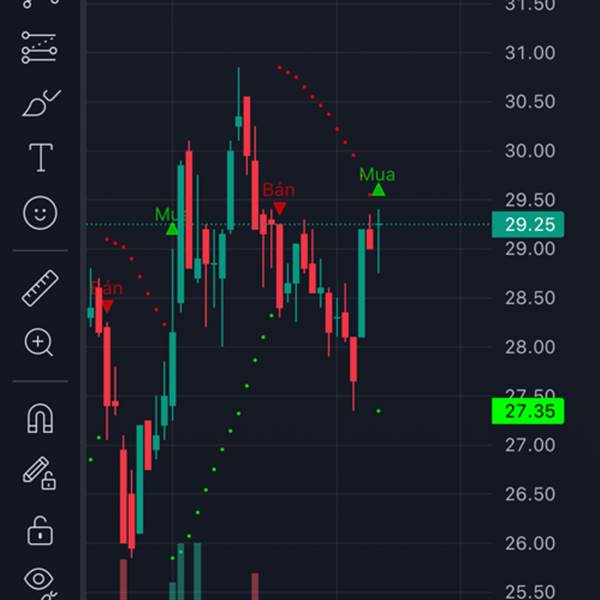Open the Fibonacci and pattern drawing tools

(x=40, y=46)
